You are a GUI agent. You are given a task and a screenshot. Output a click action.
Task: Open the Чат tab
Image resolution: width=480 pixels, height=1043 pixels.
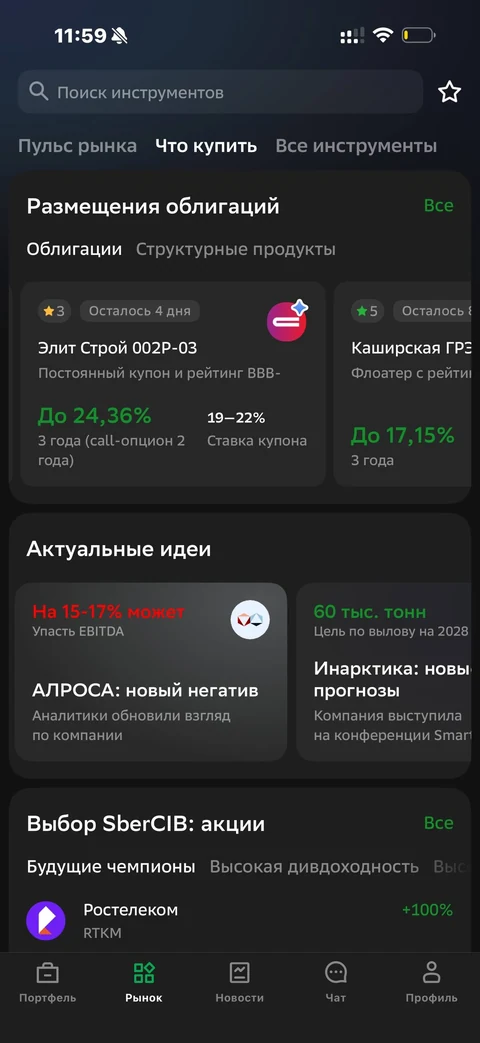coord(336,982)
